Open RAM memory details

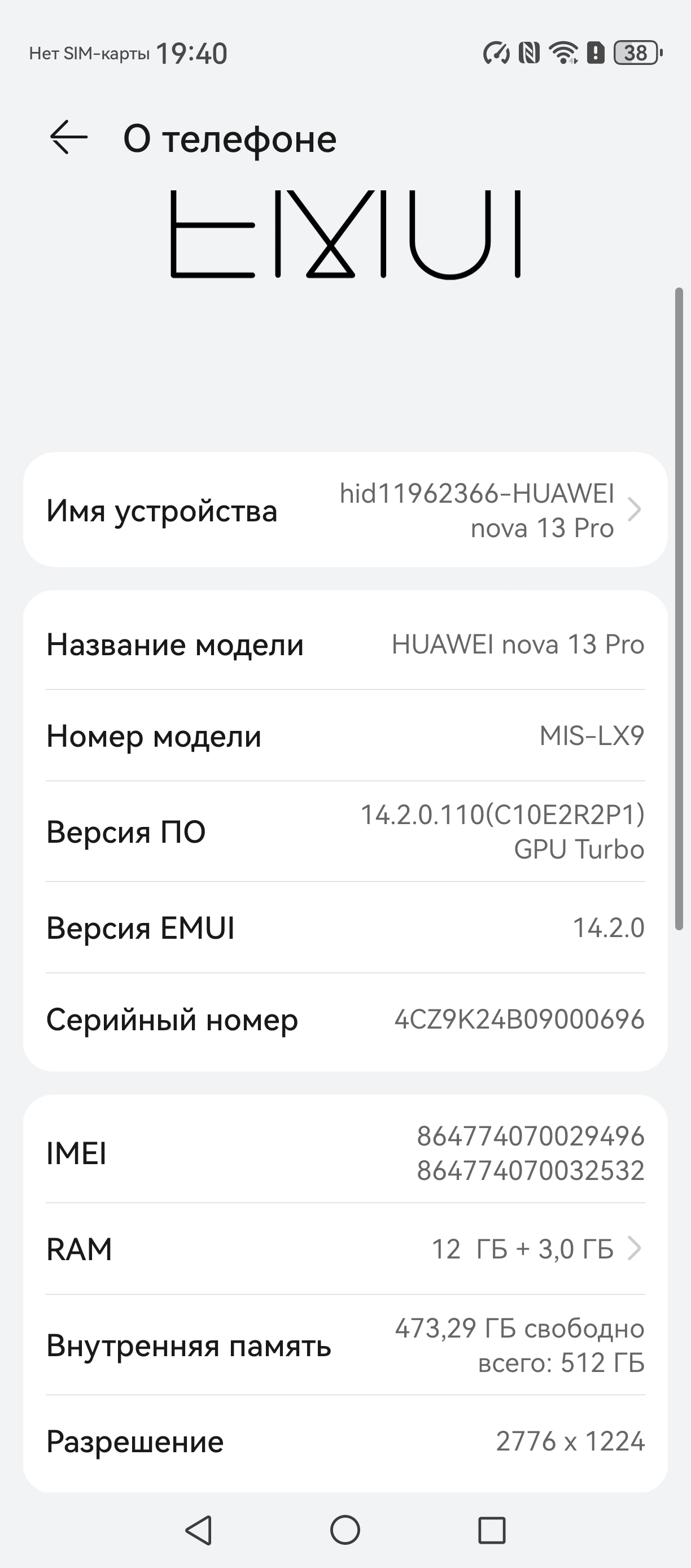point(345,1249)
